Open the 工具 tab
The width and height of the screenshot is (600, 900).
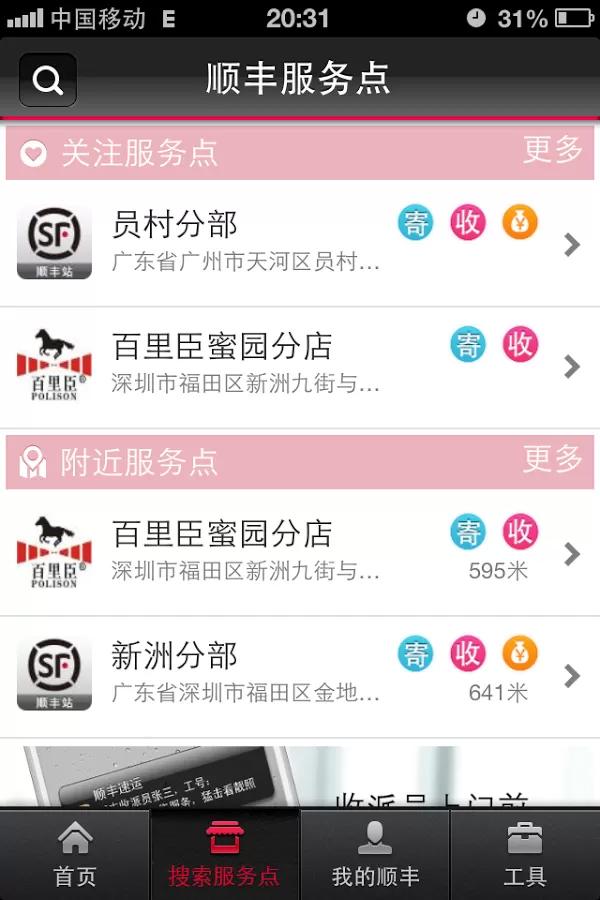pyautogui.click(x=525, y=855)
